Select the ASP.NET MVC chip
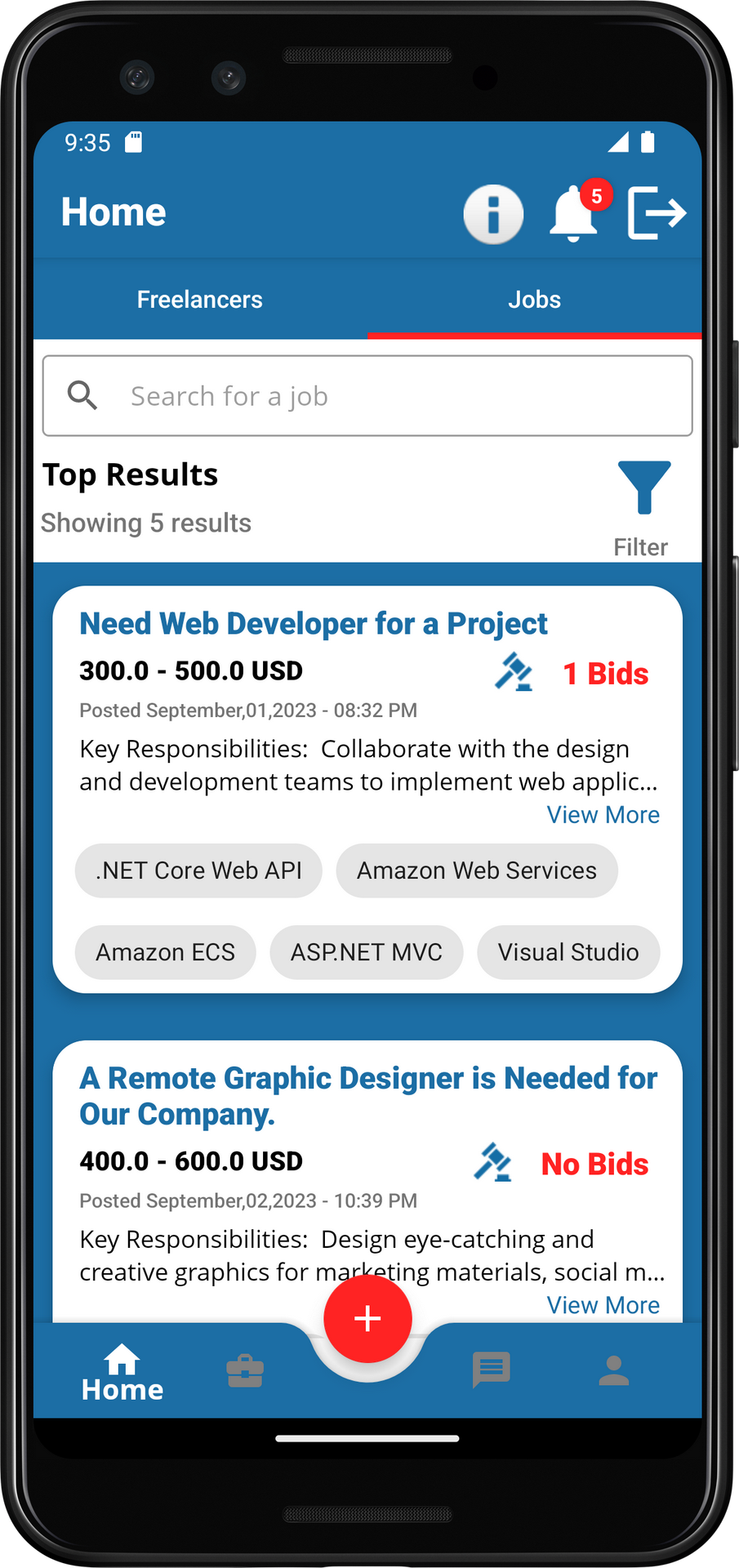 [367, 952]
